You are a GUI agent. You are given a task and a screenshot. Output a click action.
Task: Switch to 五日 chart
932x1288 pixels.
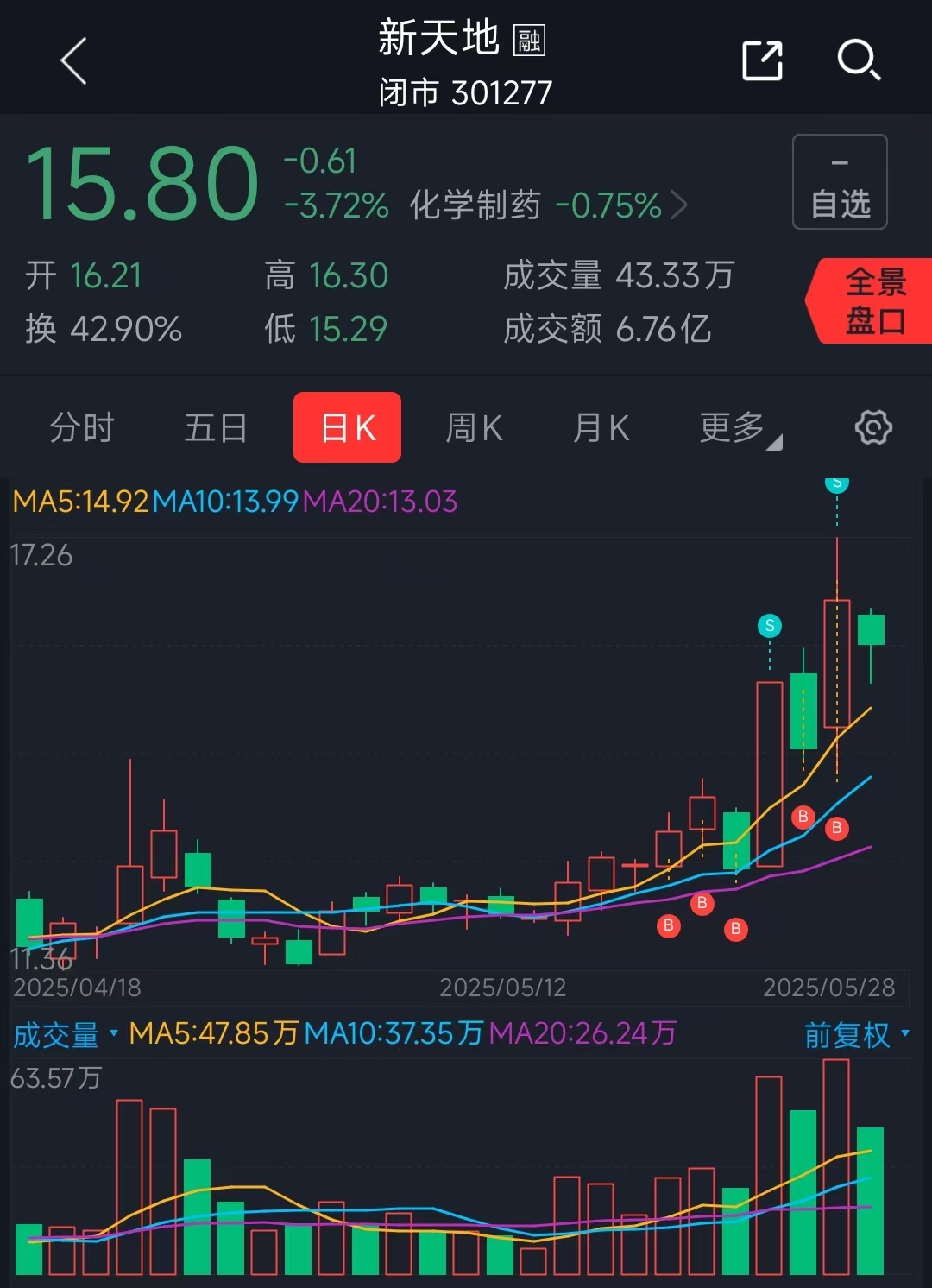click(x=216, y=427)
